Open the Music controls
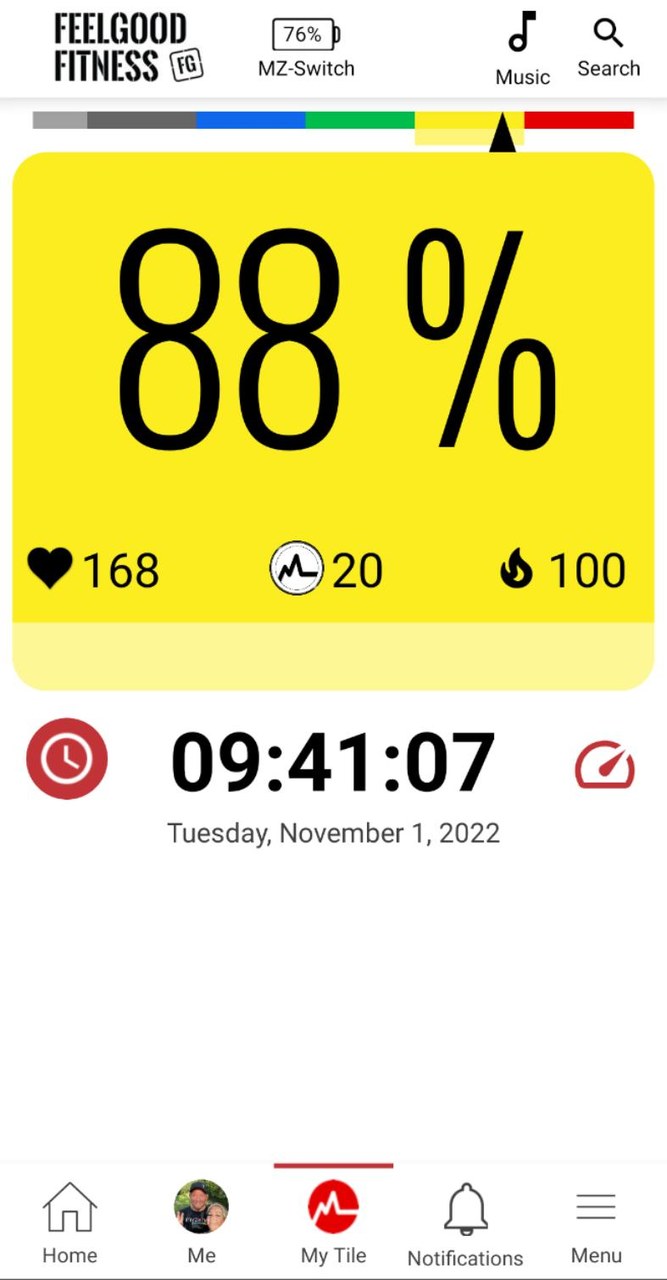This screenshot has width=667, height=1280. (522, 48)
